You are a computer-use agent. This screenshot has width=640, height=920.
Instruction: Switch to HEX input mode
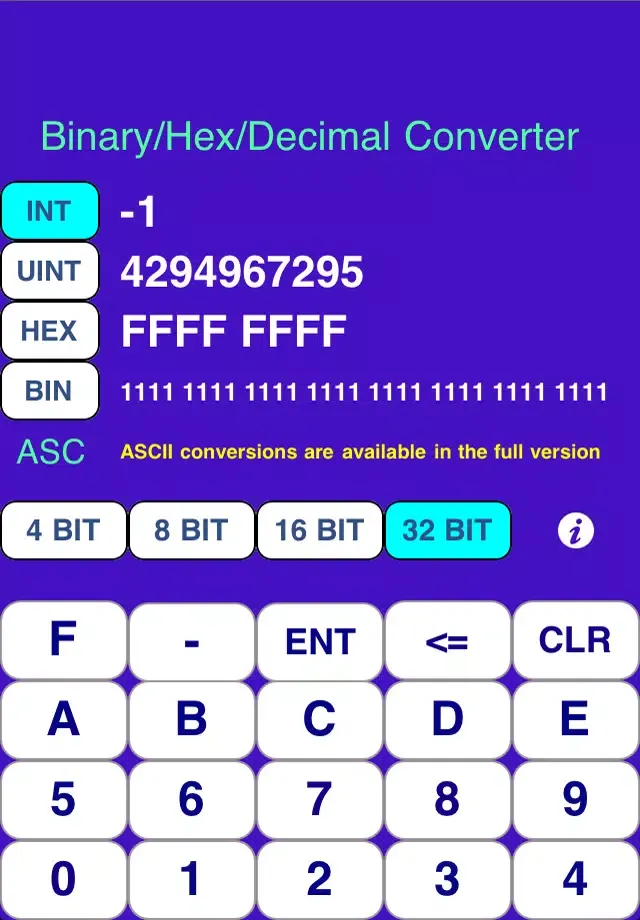pos(50,331)
